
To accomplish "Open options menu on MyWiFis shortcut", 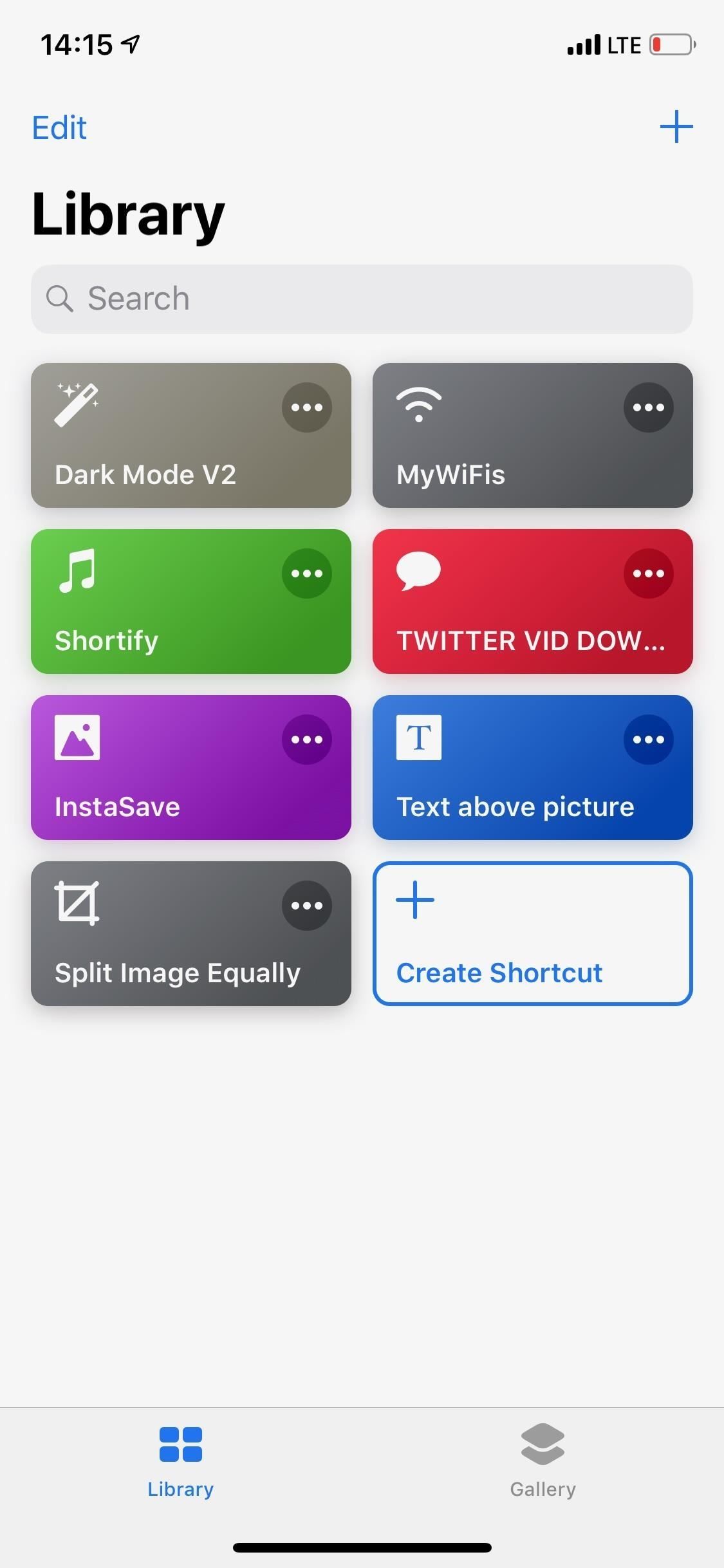I will click(x=648, y=407).
